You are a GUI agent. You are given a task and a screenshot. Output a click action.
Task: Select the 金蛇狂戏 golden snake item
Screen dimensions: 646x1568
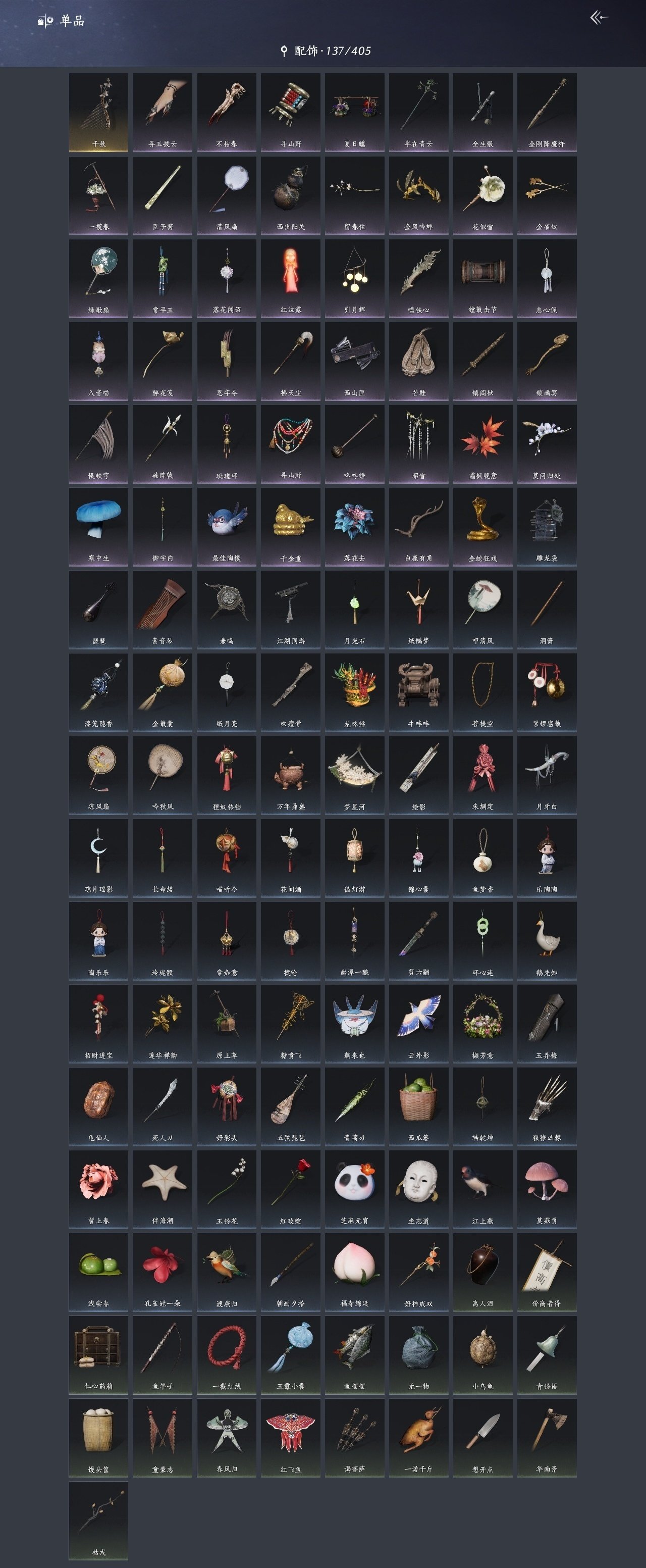(482, 526)
